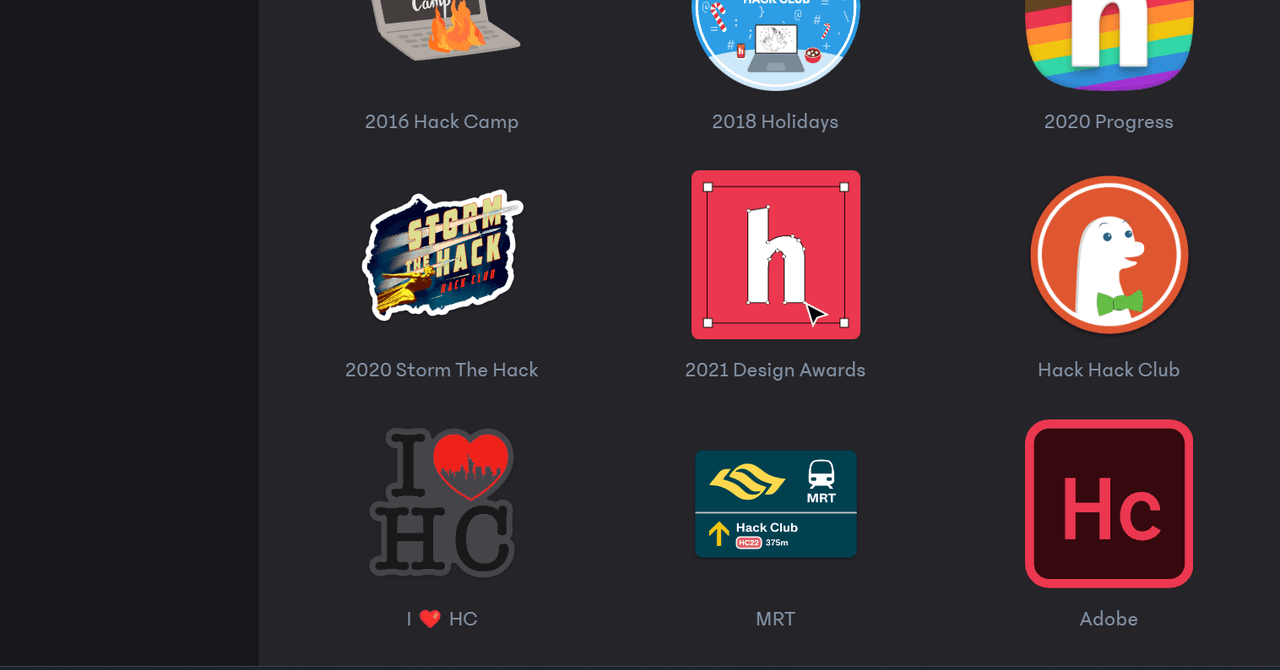Tap the 2020 Storm The Hack sticker

(442, 255)
